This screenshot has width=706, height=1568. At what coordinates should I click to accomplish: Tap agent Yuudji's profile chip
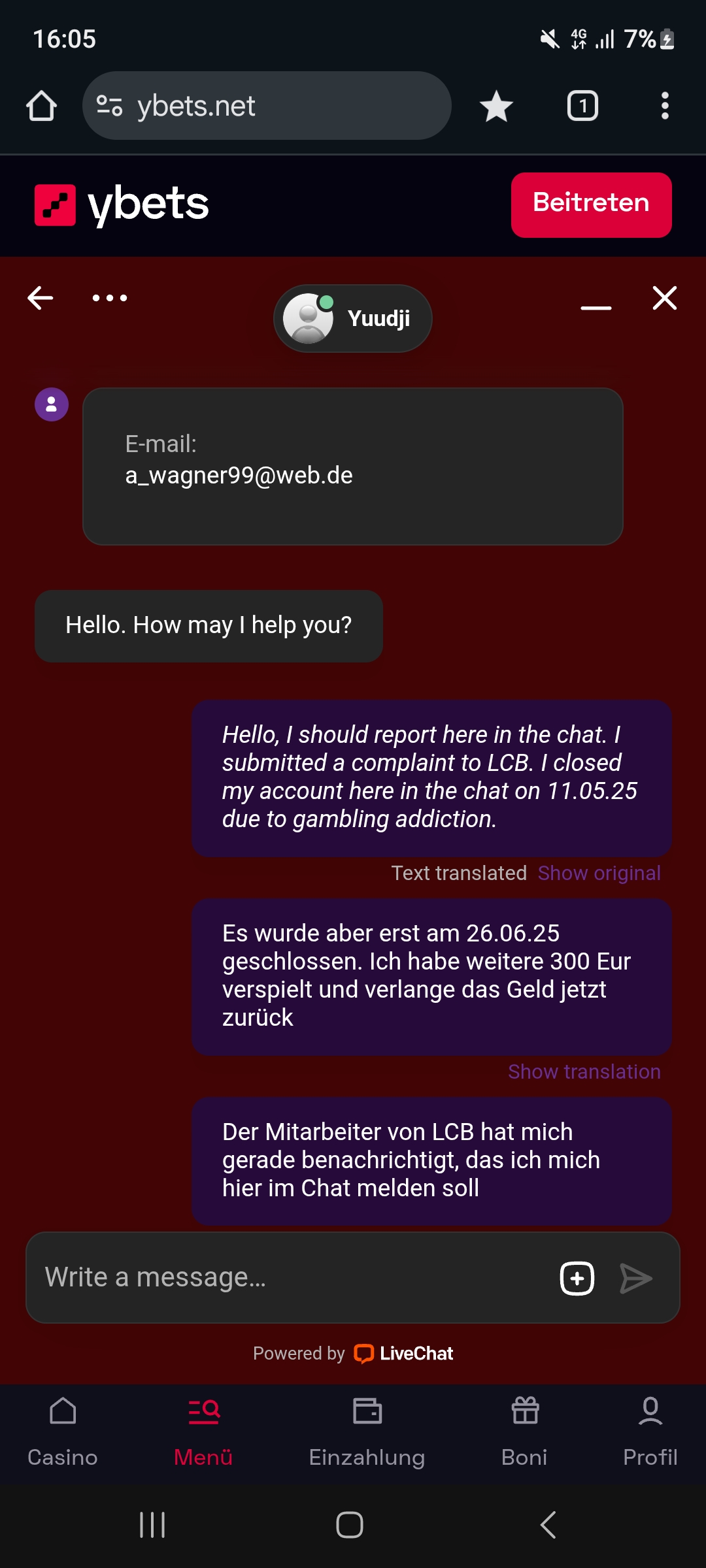352,319
